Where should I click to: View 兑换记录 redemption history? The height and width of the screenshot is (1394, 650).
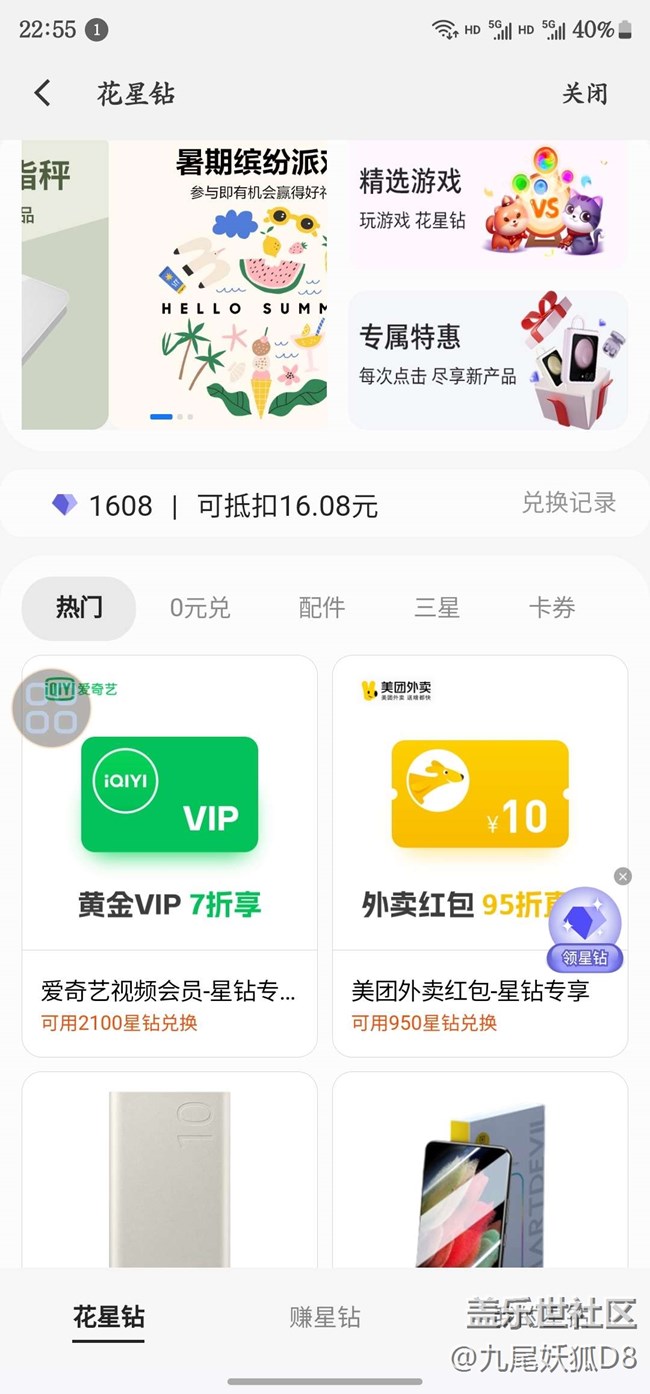tap(569, 503)
